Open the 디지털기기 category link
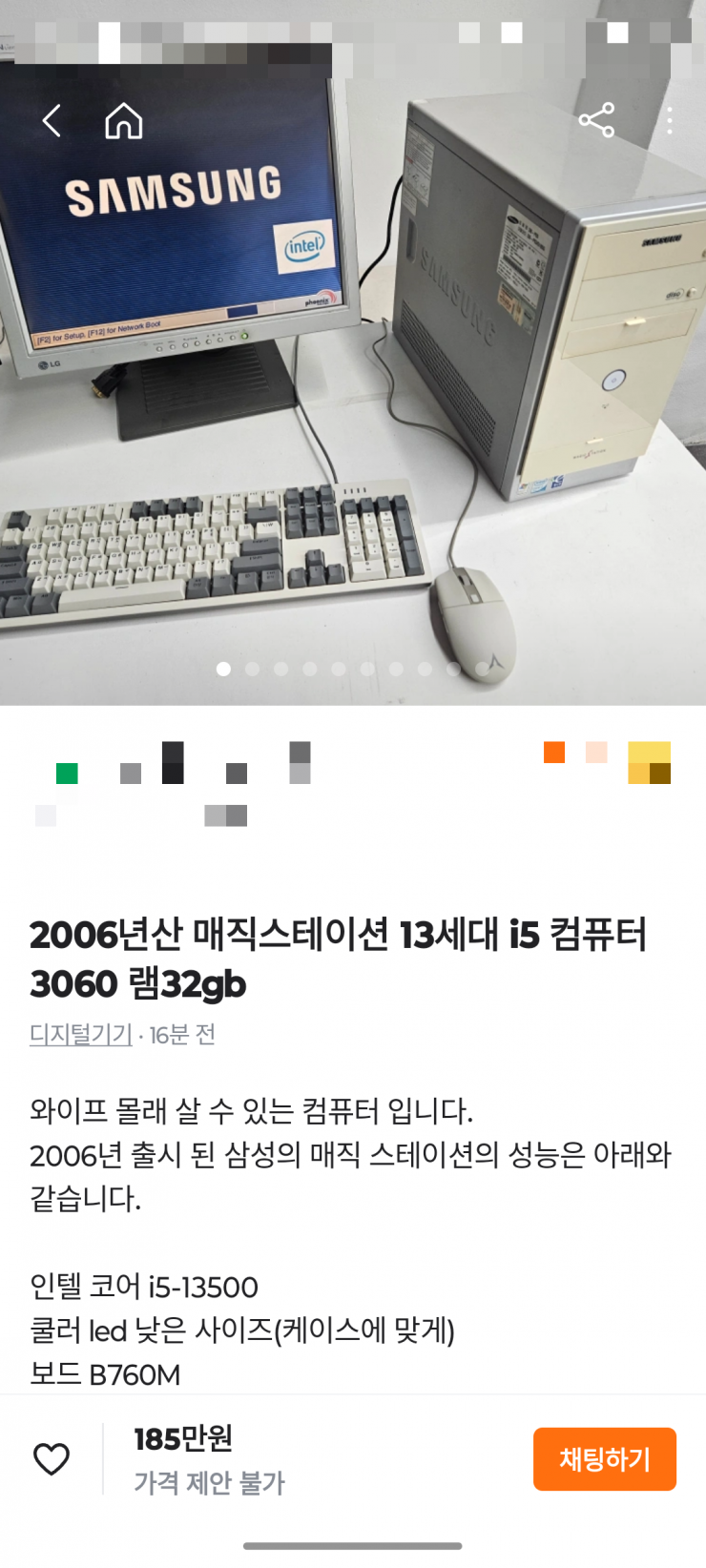The image size is (706, 1568). [x=81, y=1035]
